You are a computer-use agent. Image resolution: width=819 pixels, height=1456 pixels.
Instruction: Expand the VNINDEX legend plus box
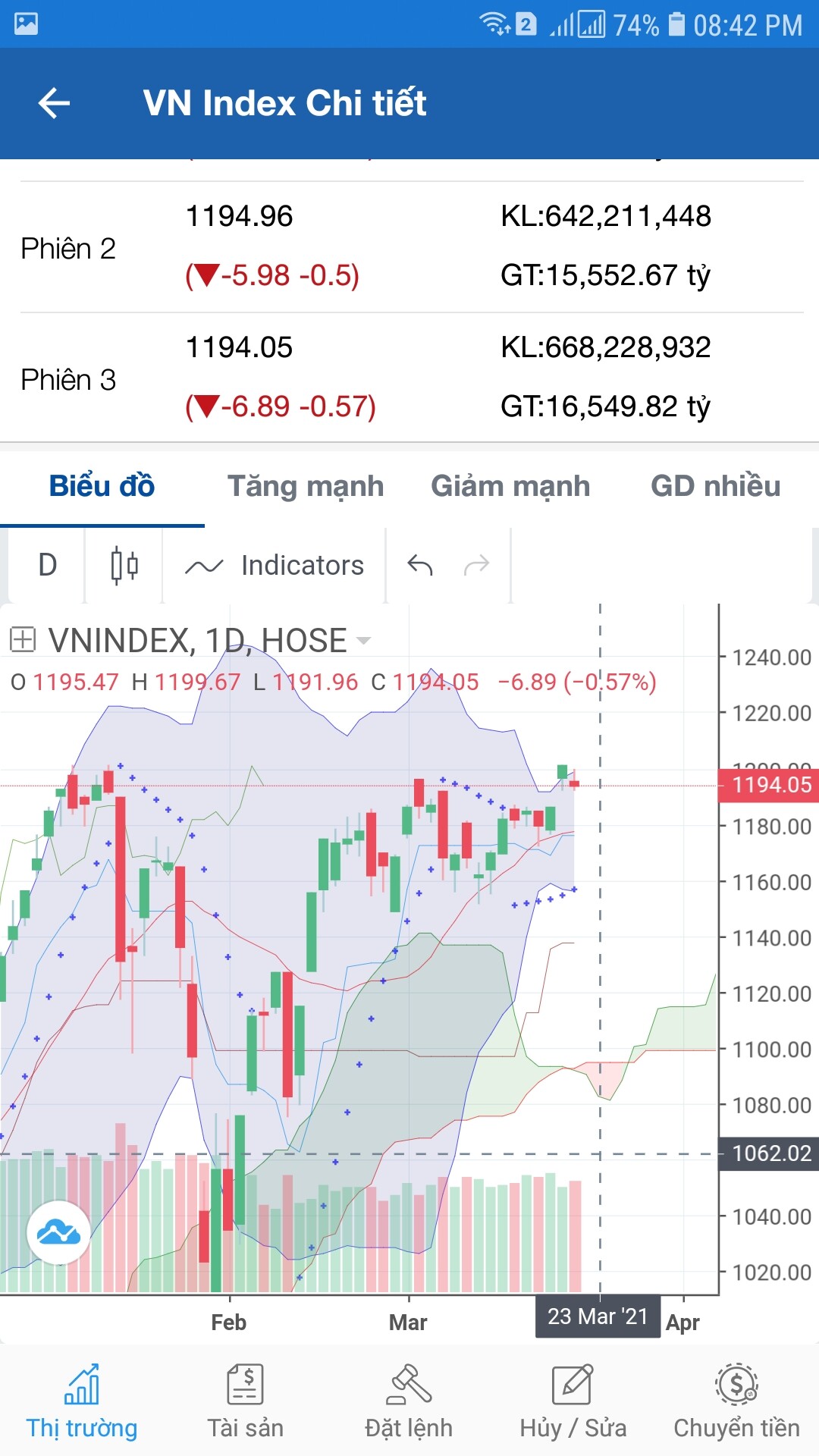(x=23, y=640)
